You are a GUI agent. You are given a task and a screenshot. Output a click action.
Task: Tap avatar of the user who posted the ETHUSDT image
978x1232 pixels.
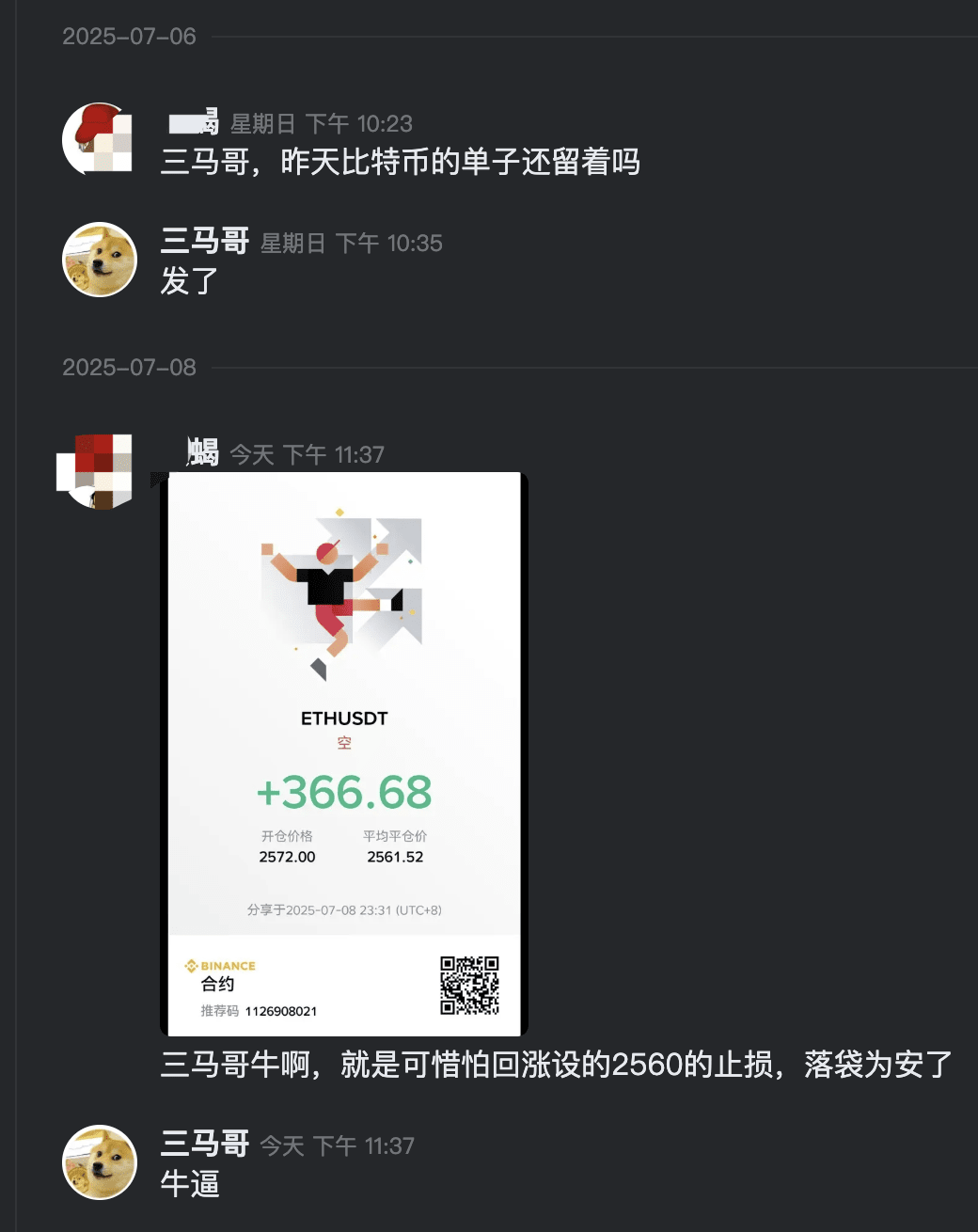coord(96,471)
